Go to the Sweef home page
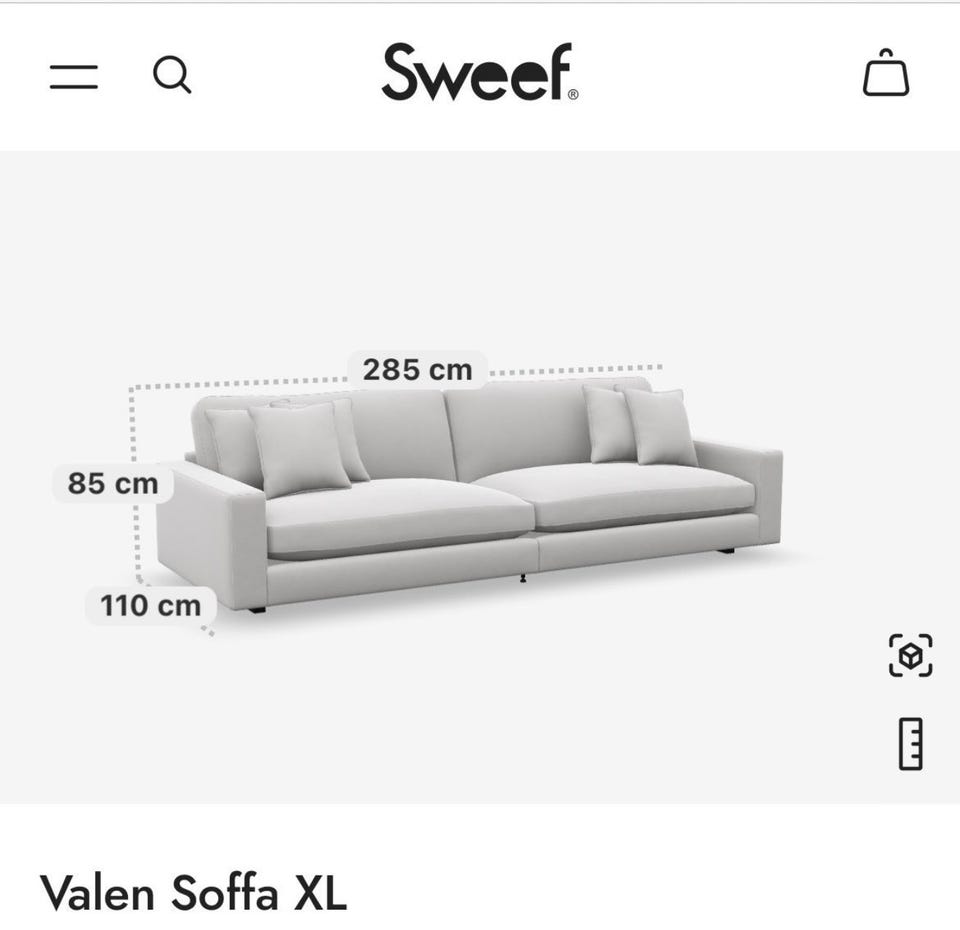This screenshot has width=960, height=930. [x=480, y=73]
